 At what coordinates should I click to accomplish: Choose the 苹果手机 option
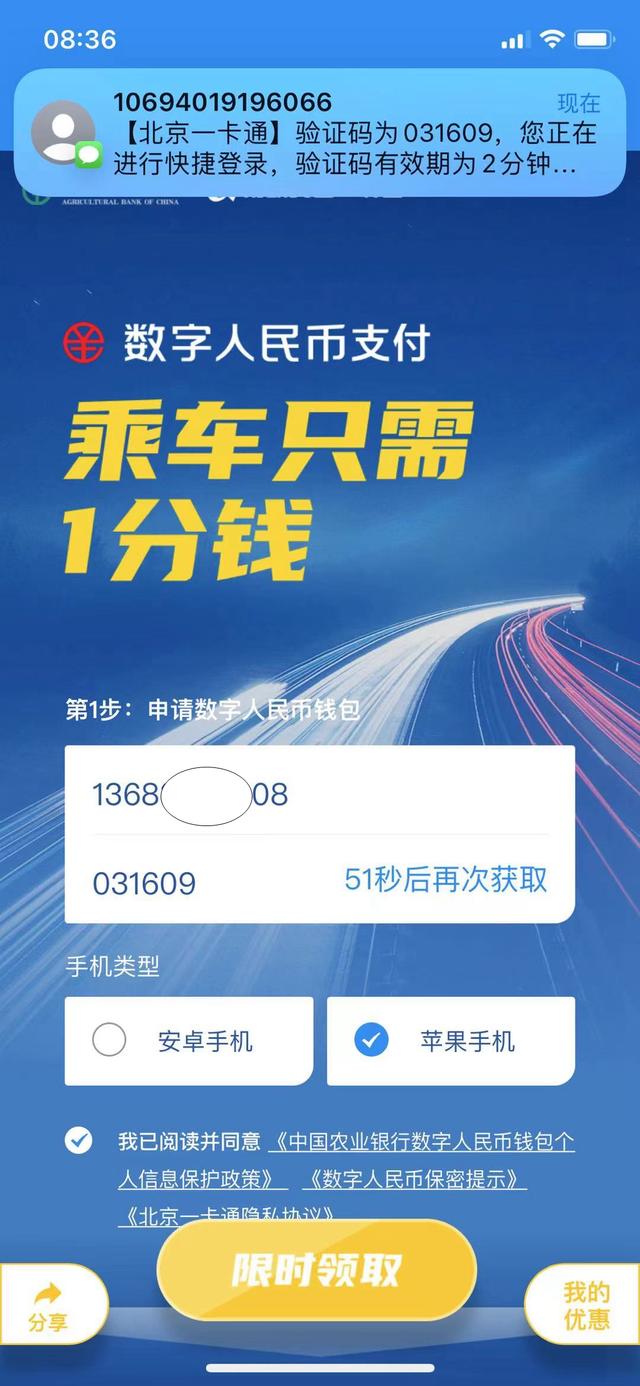[451, 1041]
